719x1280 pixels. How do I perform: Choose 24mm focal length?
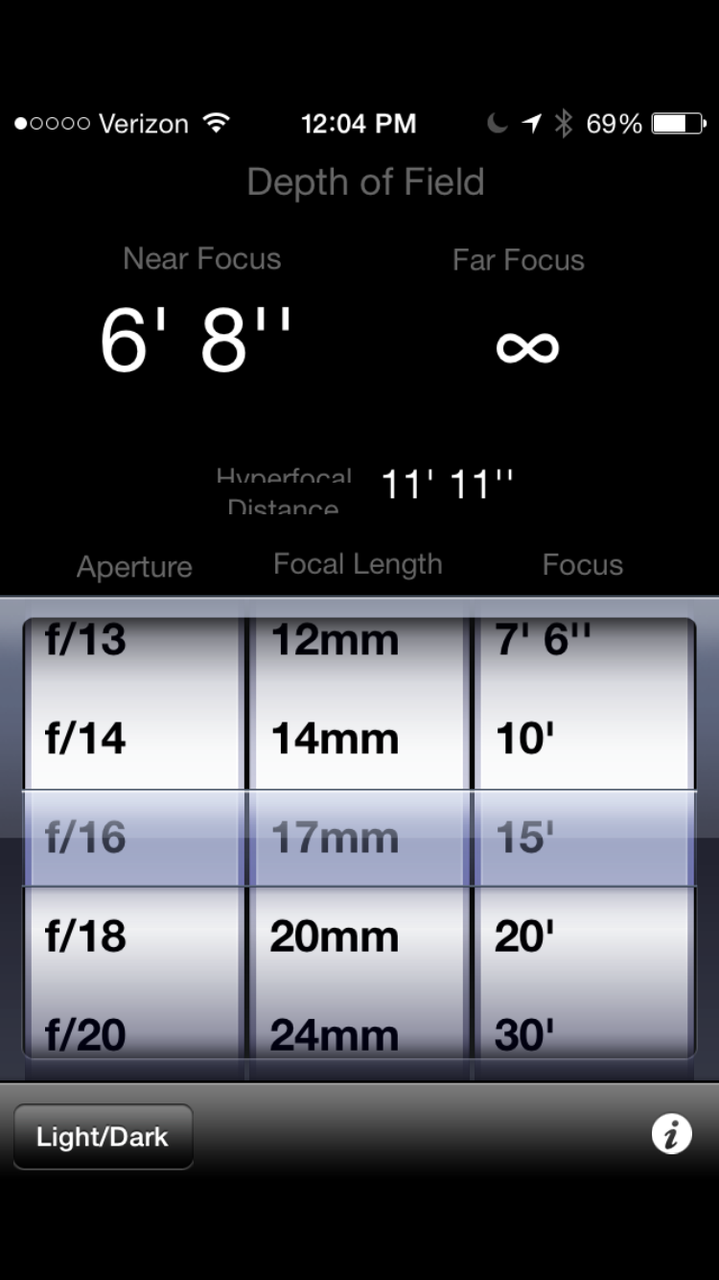(x=335, y=1032)
